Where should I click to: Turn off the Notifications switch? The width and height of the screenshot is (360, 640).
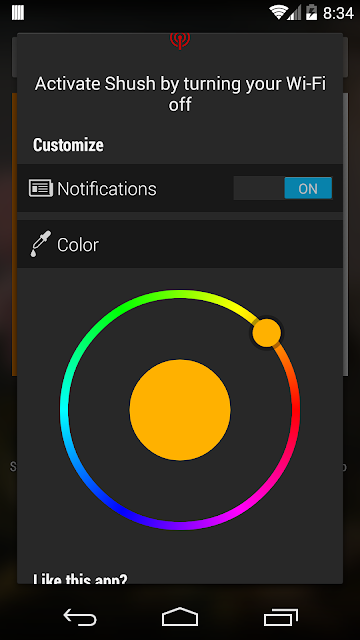[283, 188]
